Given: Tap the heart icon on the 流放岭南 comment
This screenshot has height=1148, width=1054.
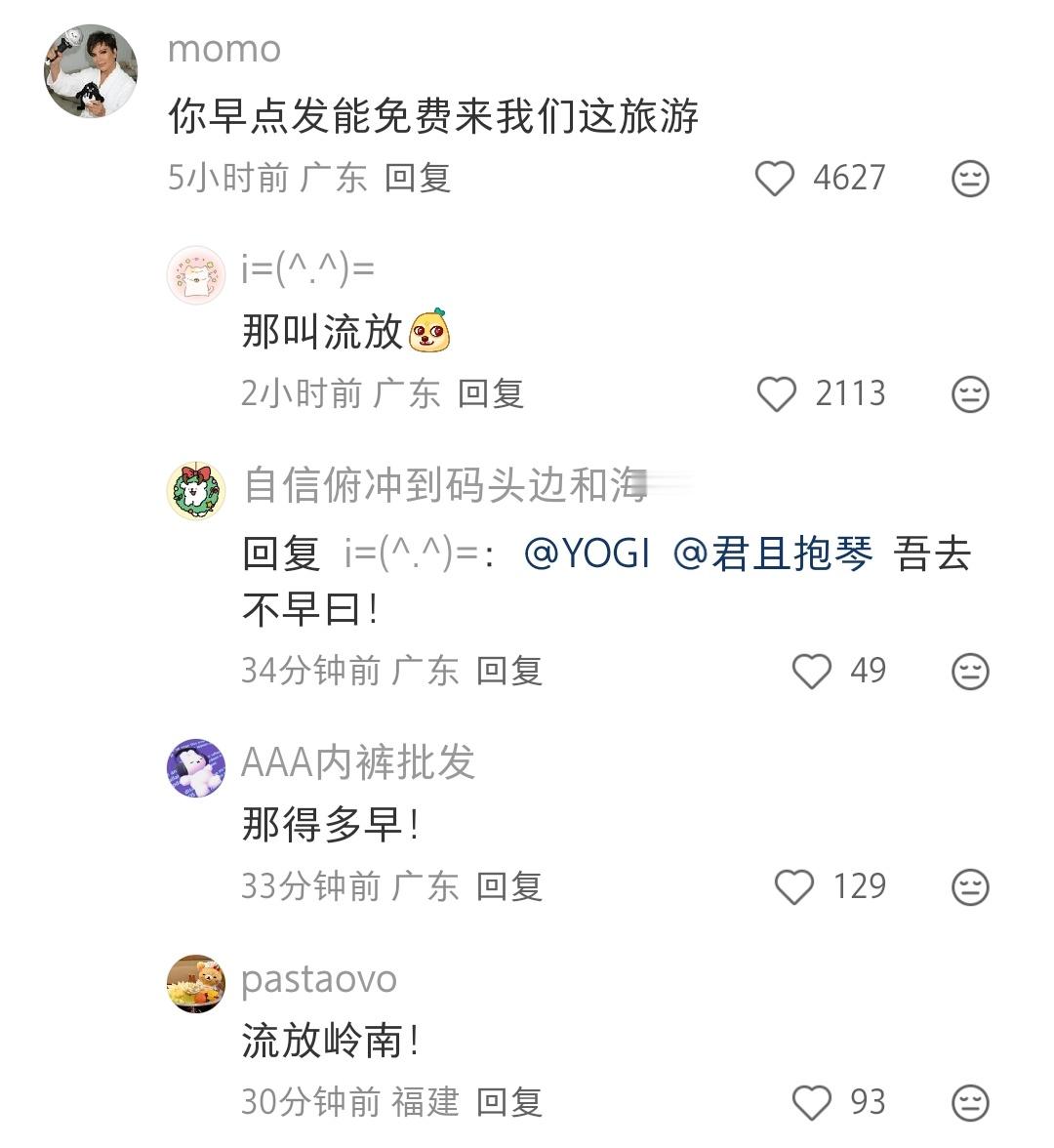Looking at the screenshot, I should (x=810, y=1101).
